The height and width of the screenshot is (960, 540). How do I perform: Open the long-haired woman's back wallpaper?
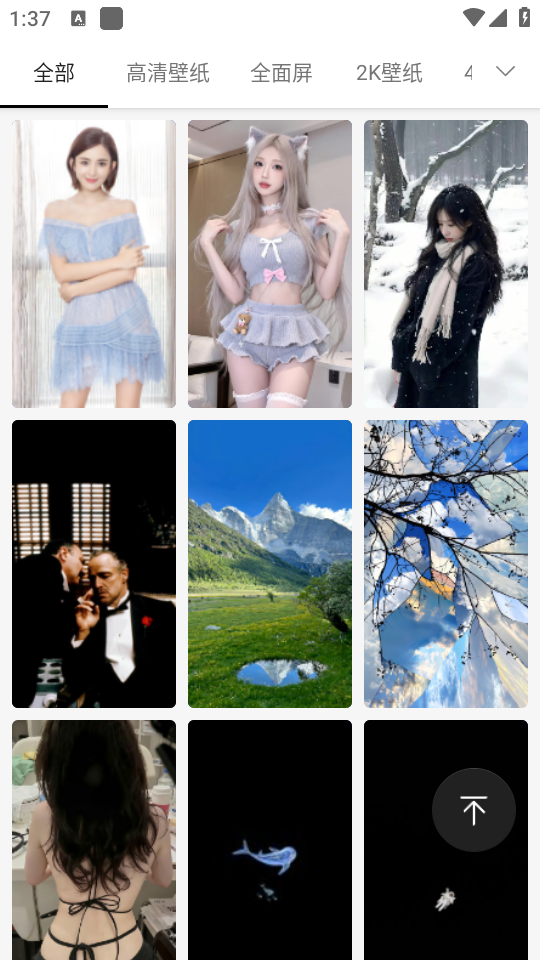[x=94, y=840]
